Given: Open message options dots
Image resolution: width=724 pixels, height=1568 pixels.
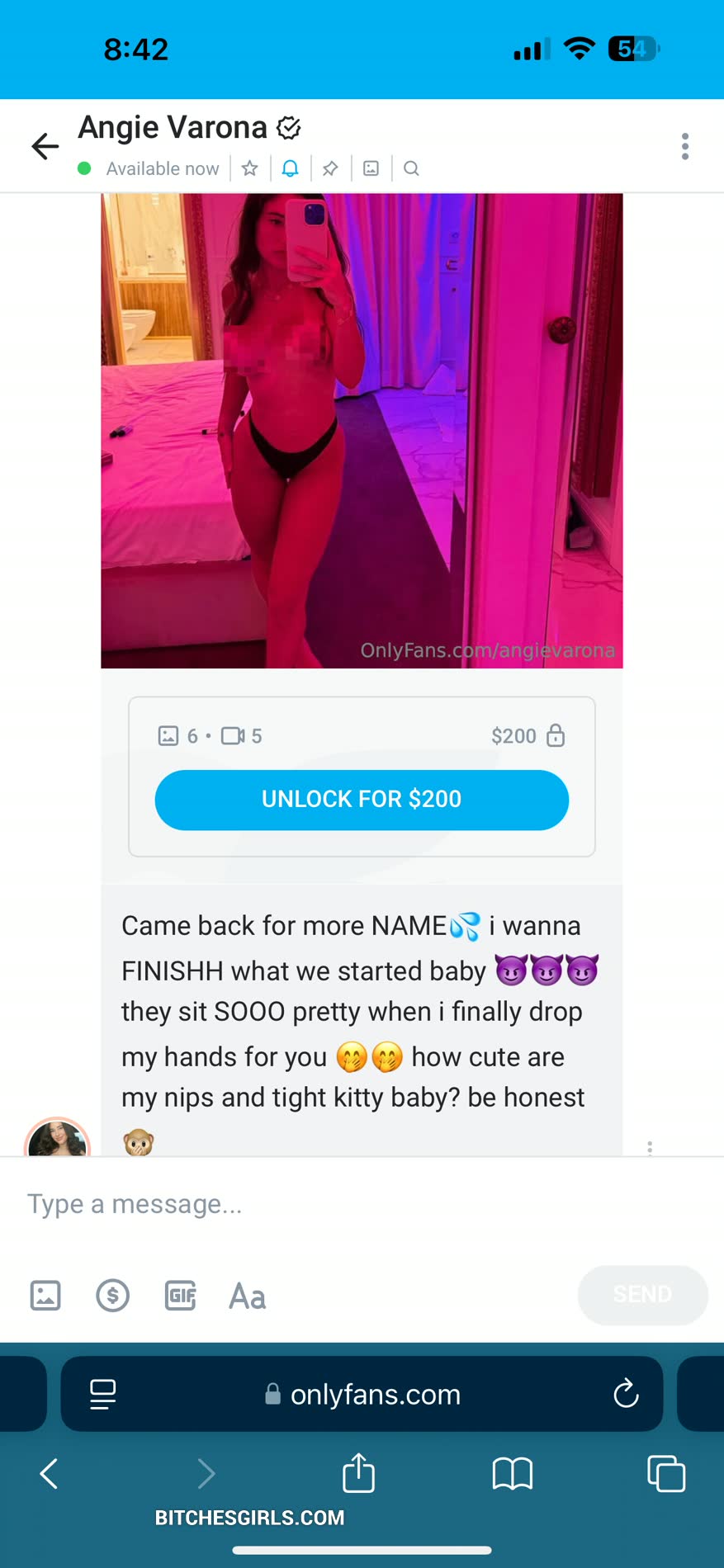Looking at the screenshot, I should (x=650, y=1147).
